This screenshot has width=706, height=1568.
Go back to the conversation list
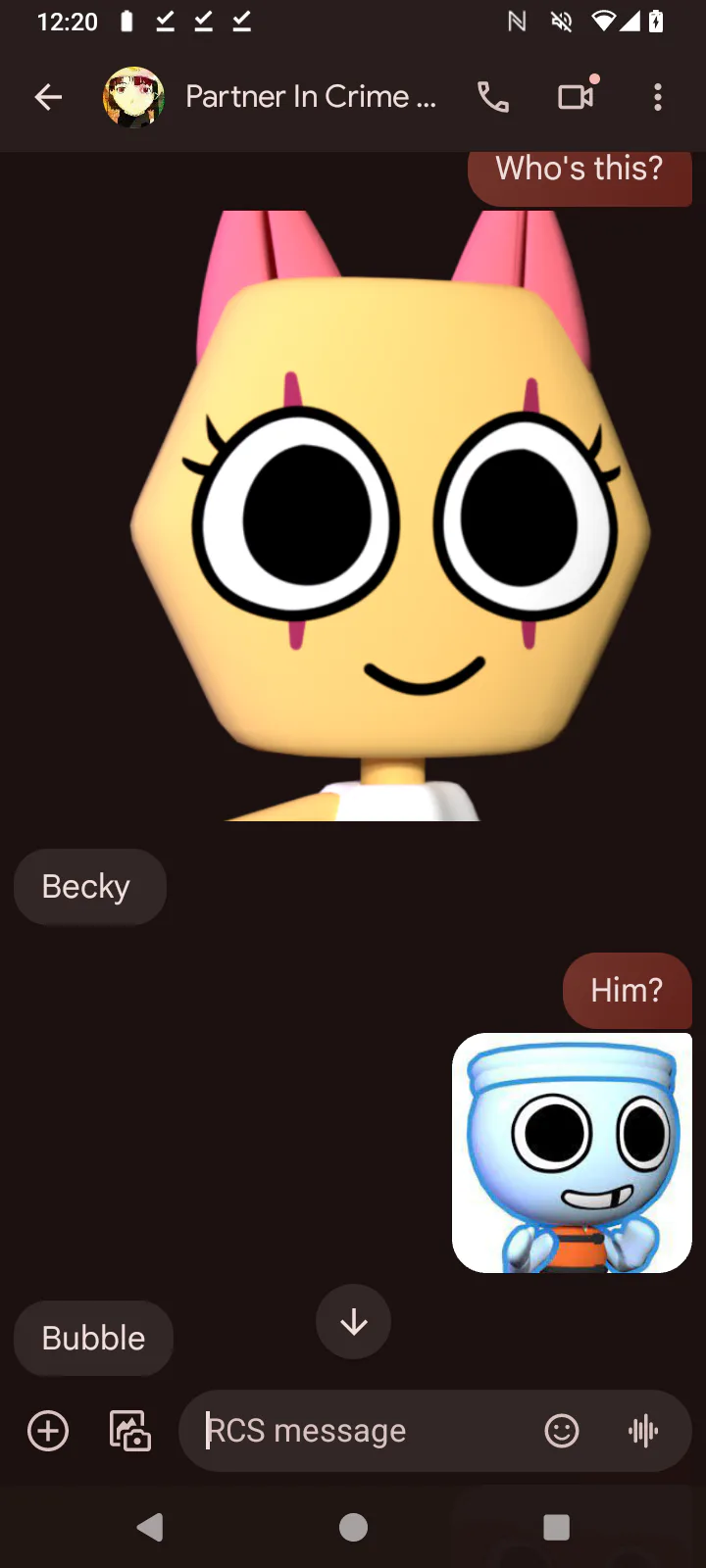(x=48, y=97)
